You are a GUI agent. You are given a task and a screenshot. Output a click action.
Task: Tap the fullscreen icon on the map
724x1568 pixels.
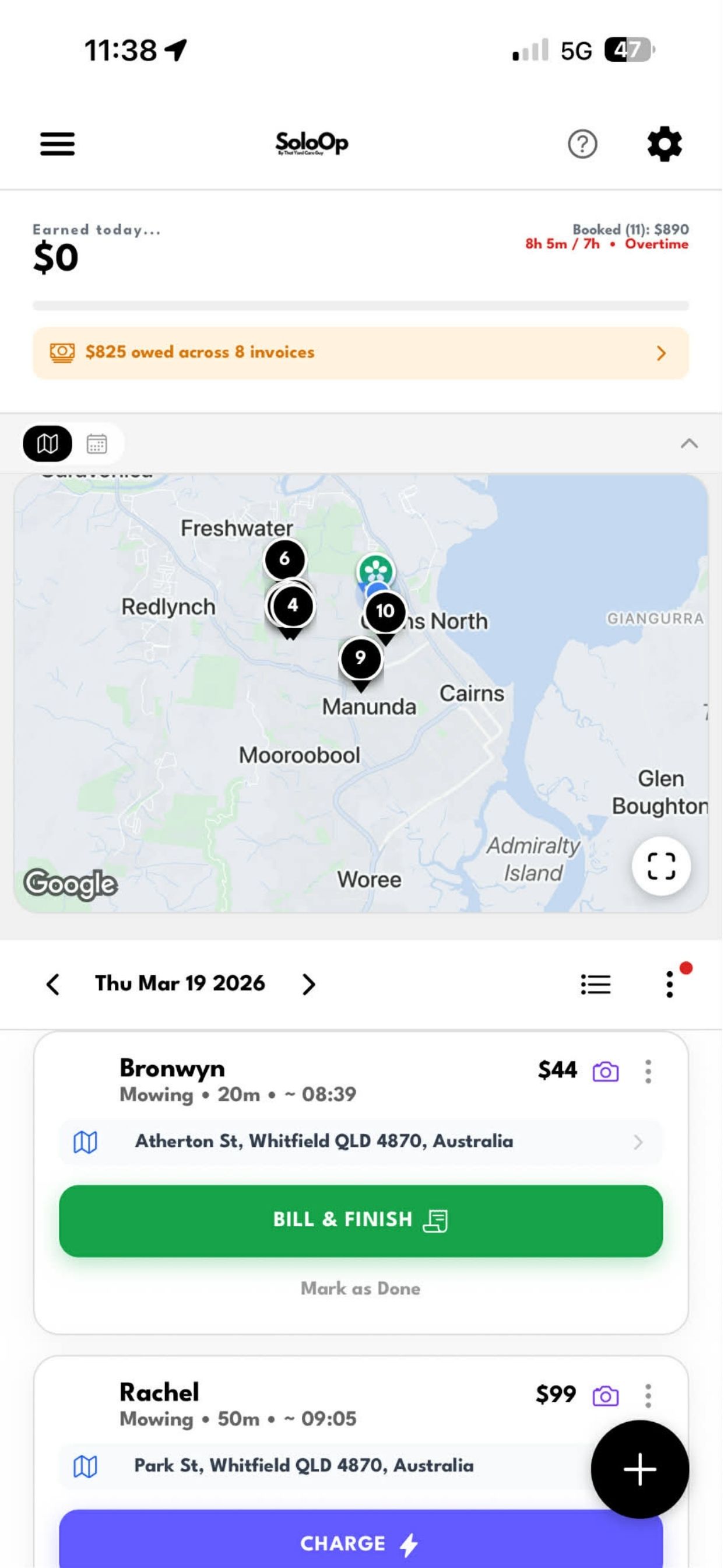(660, 867)
